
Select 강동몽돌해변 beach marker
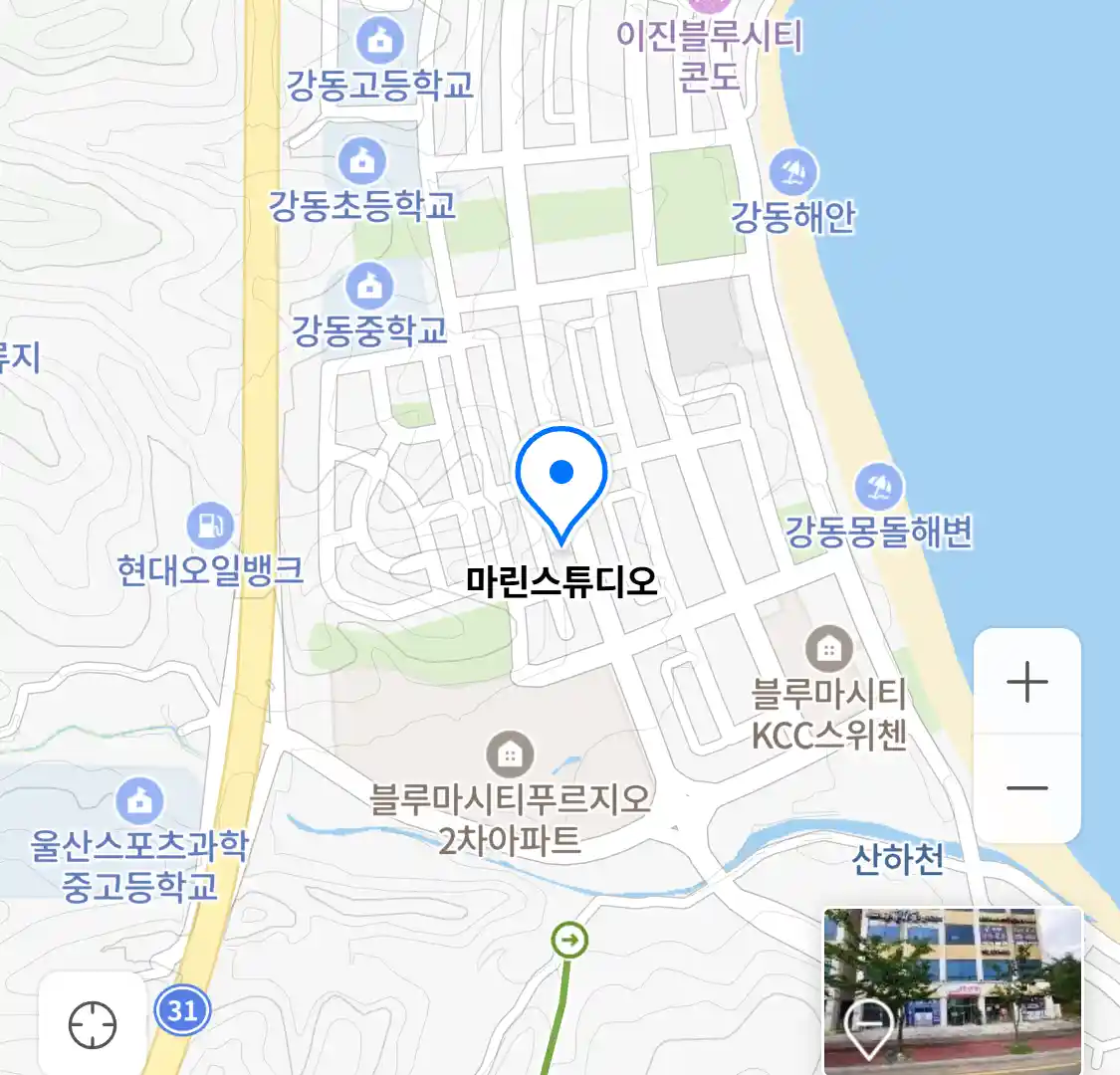point(879,488)
